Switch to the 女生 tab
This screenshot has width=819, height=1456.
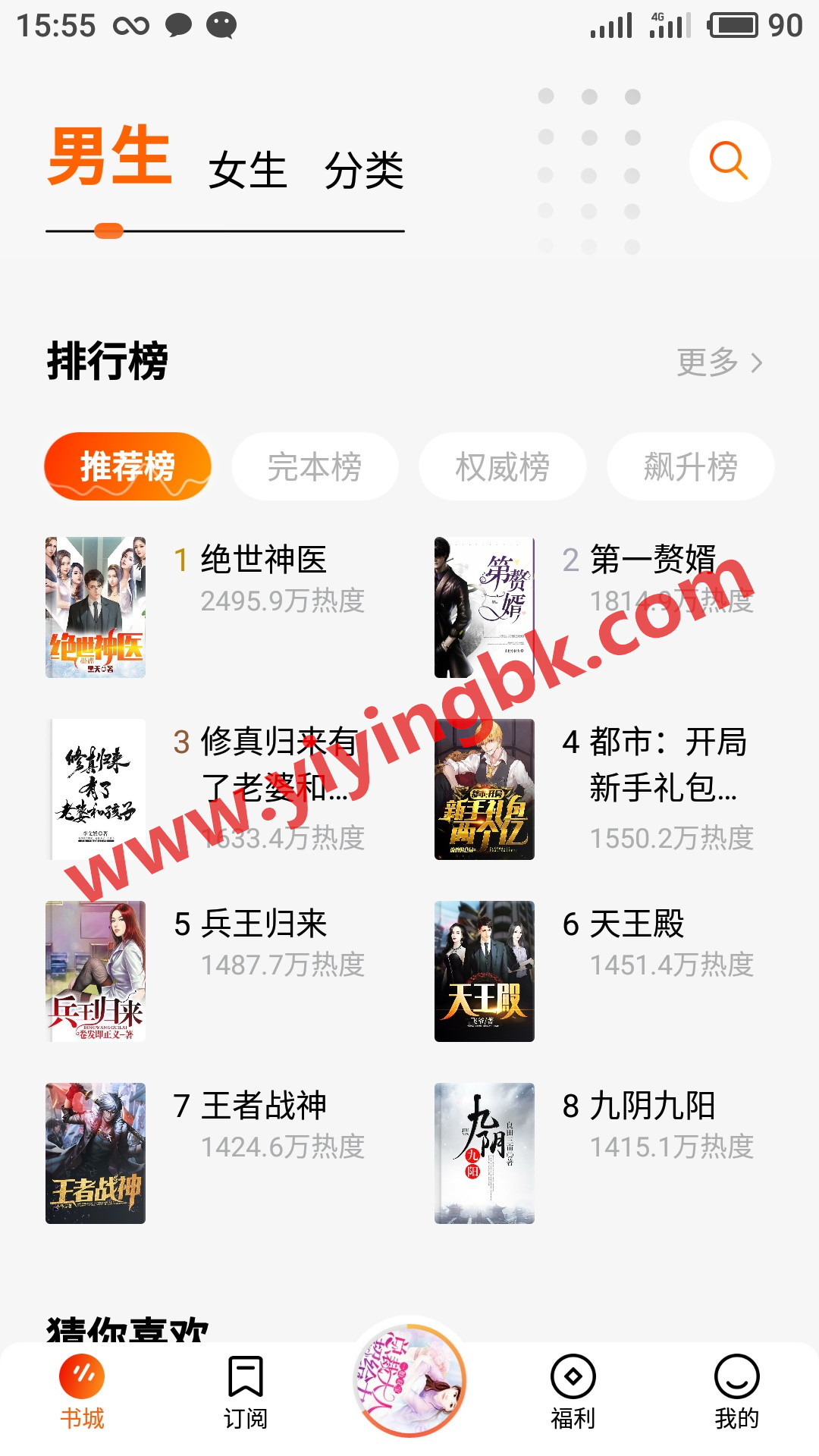[247, 170]
